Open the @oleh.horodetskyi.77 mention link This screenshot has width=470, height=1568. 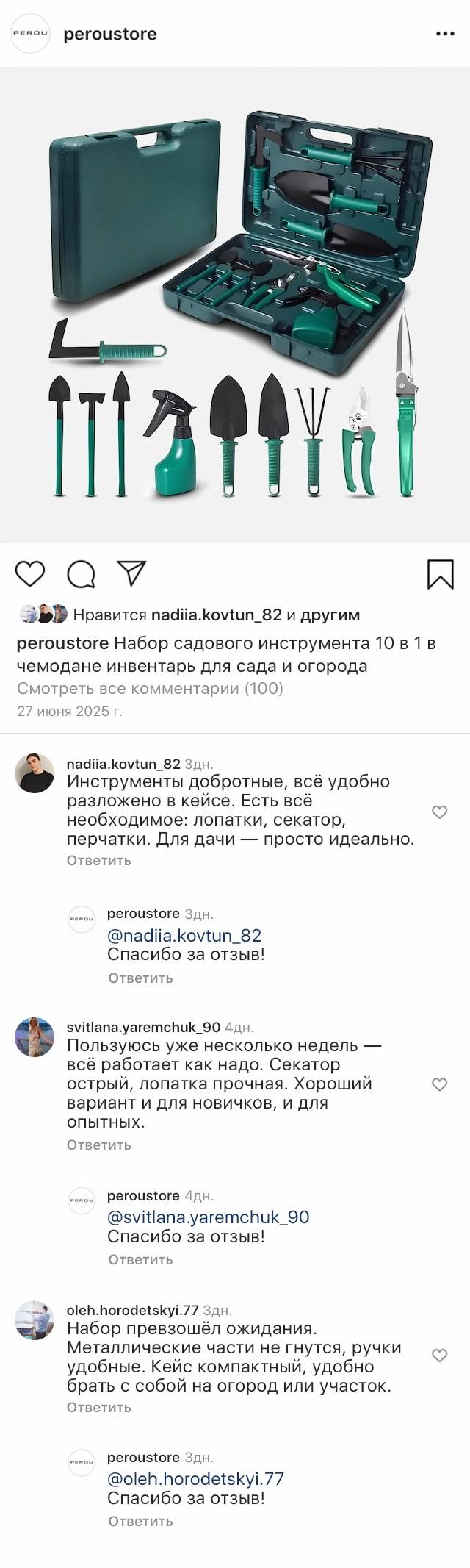pyautogui.click(x=195, y=1478)
